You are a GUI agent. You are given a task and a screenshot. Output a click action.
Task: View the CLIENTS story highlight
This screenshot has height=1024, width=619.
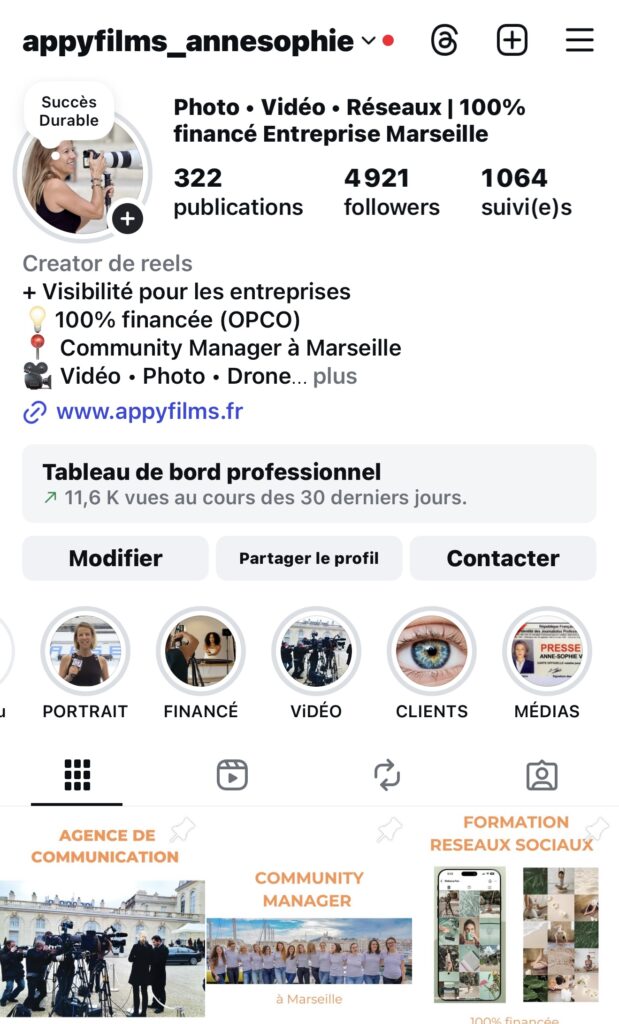coord(432,652)
